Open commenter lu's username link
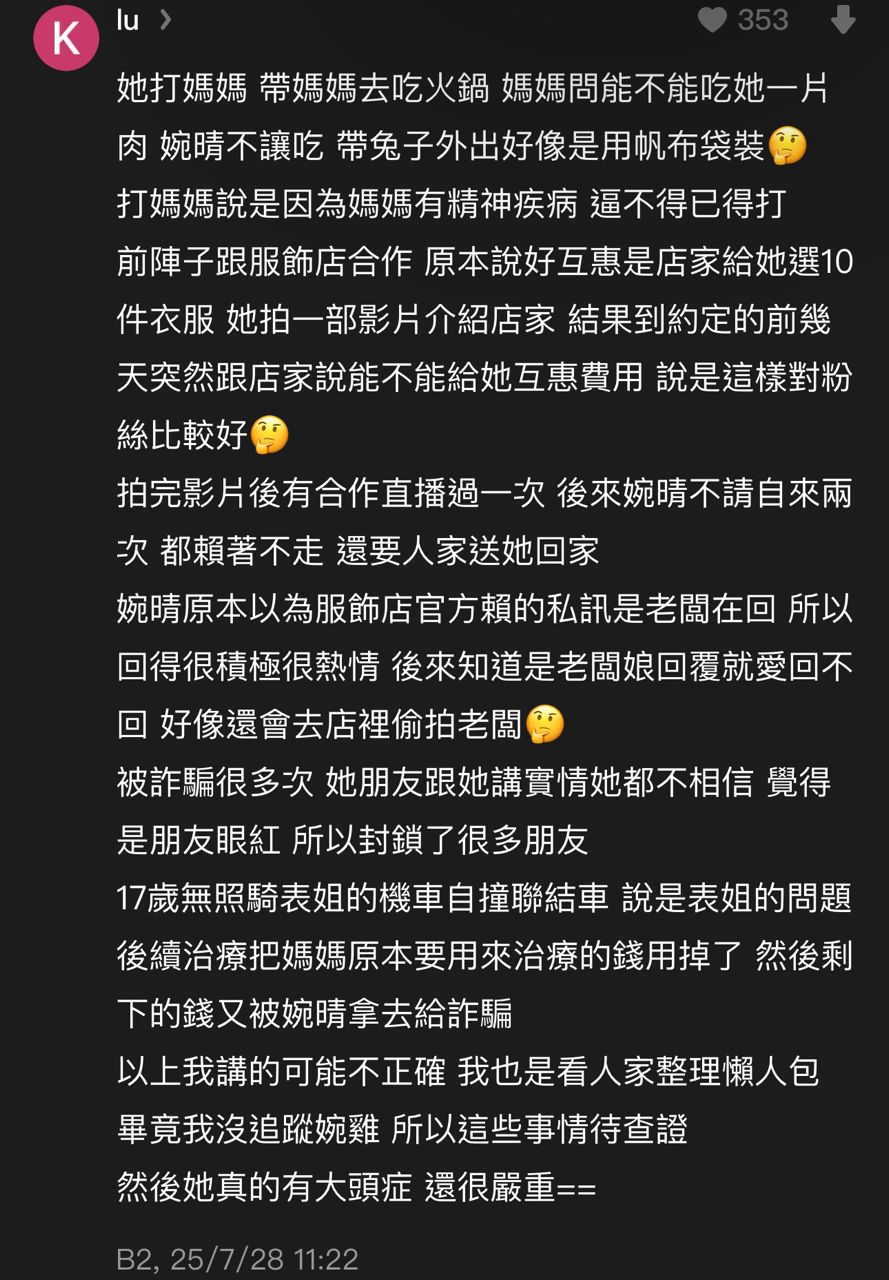This screenshot has width=889, height=1280. pos(128,20)
